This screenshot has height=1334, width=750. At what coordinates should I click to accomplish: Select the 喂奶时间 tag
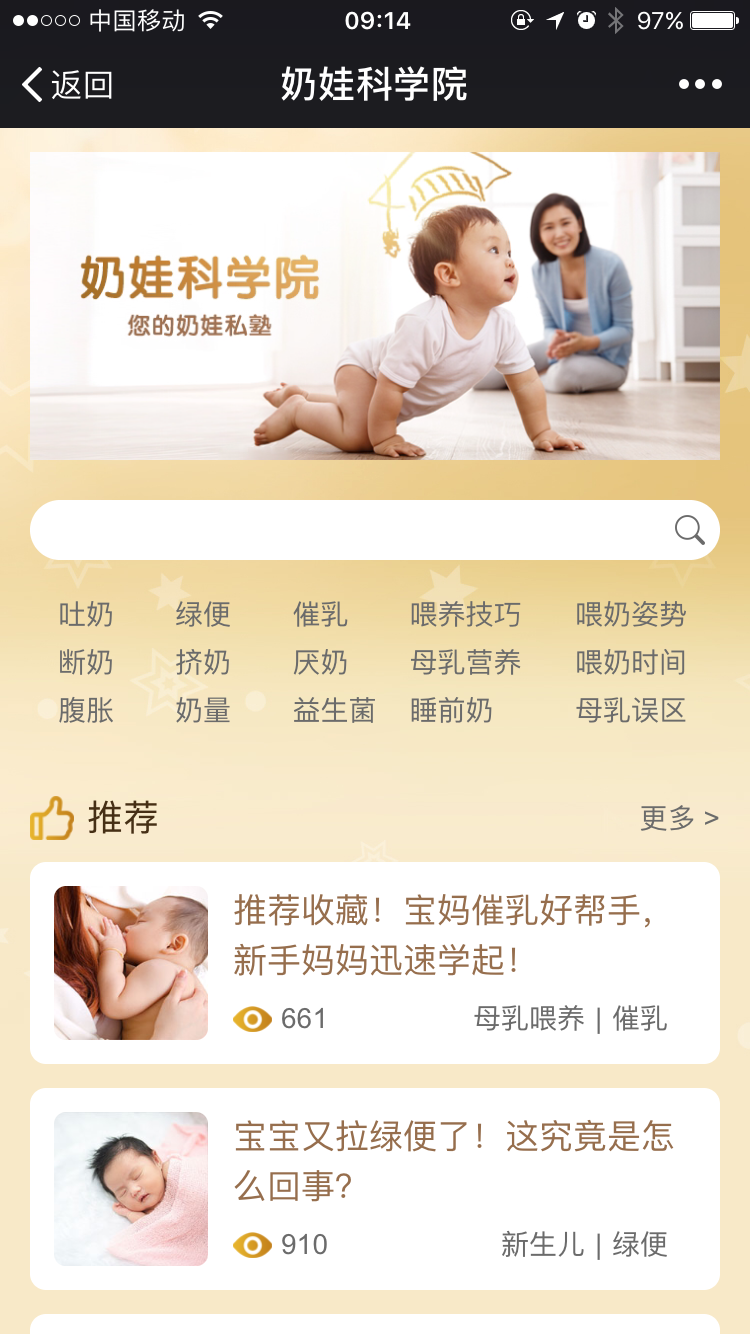click(631, 662)
